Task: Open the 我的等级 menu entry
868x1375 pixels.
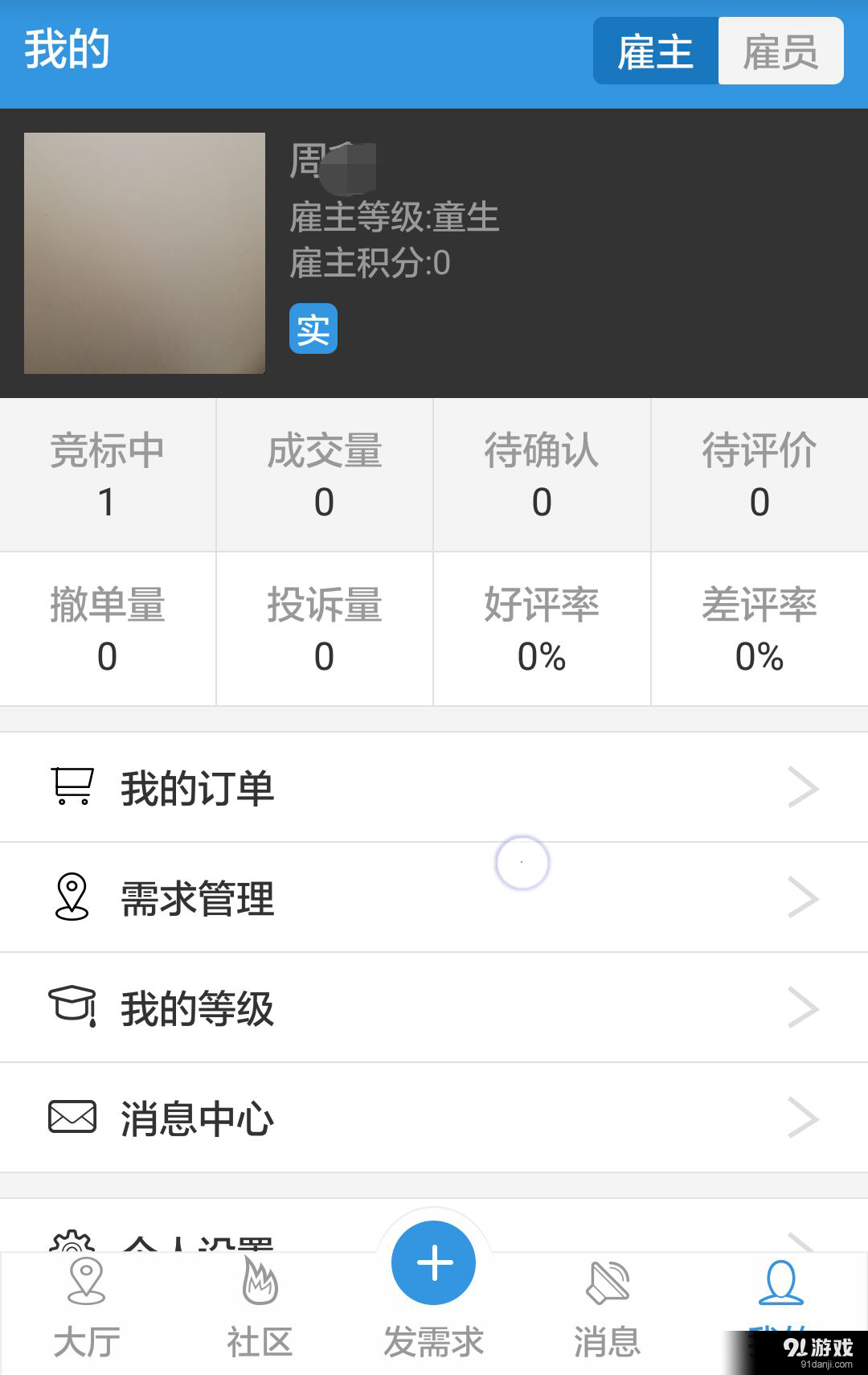Action: (197, 1007)
